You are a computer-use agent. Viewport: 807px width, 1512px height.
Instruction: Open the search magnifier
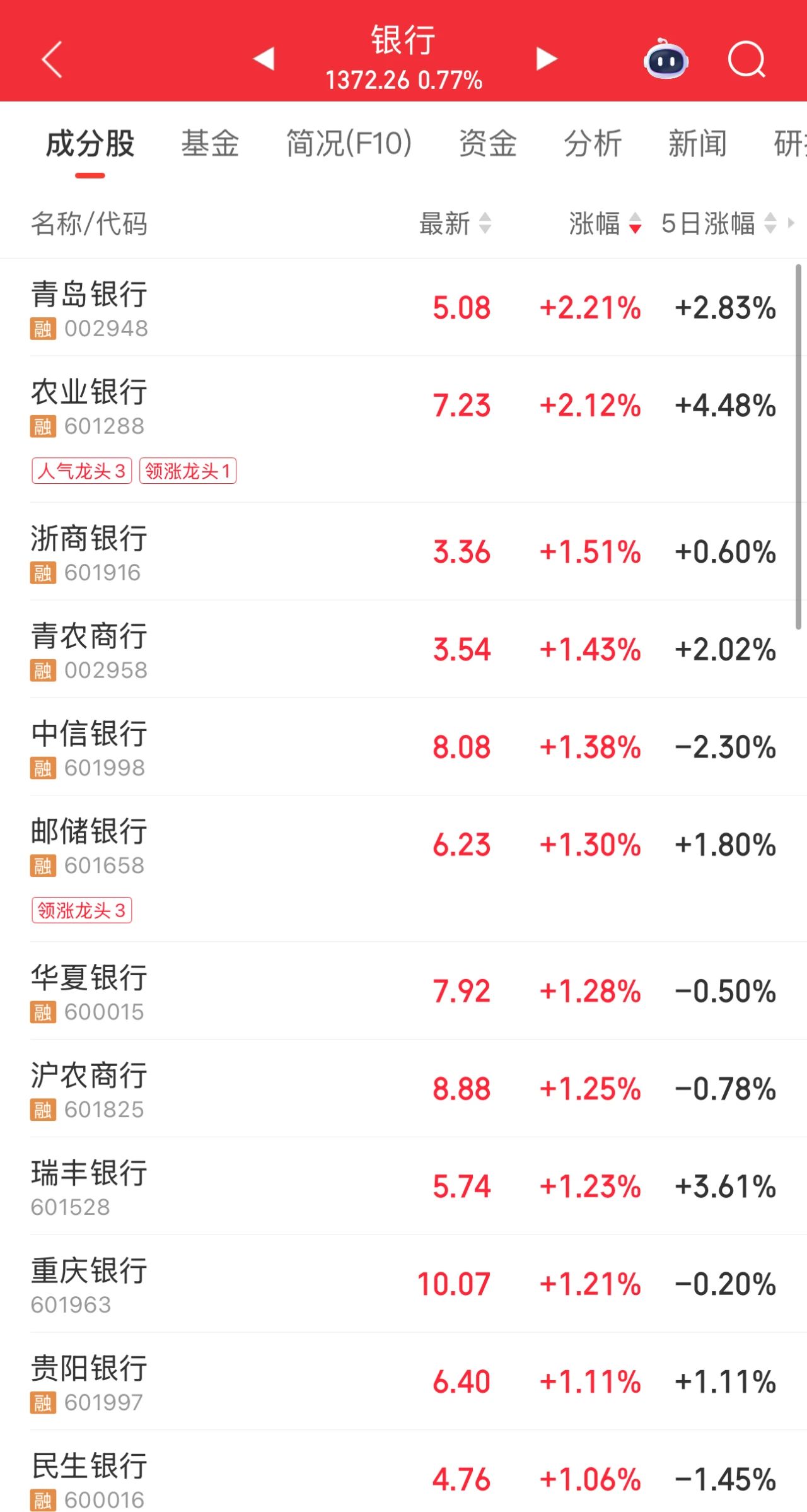pyautogui.click(x=746, y=59)
